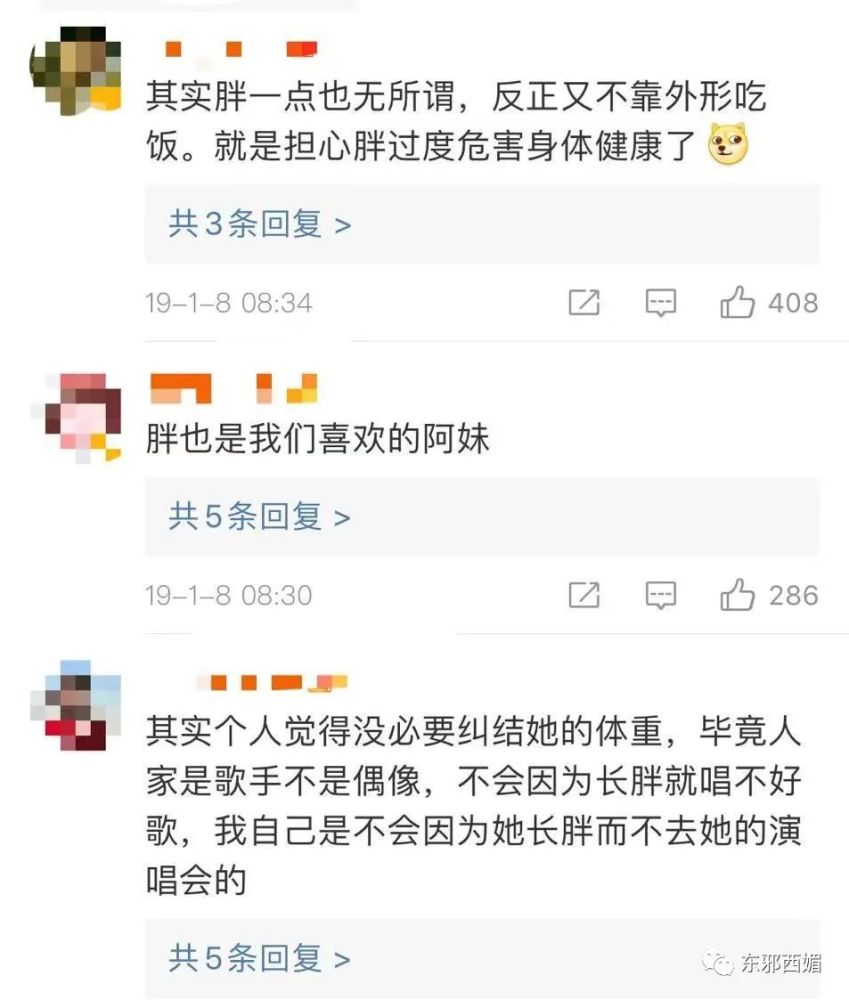Like the comment with 408 likes
This screenshot has width=849, height=1000.
(x=738, y=302)
